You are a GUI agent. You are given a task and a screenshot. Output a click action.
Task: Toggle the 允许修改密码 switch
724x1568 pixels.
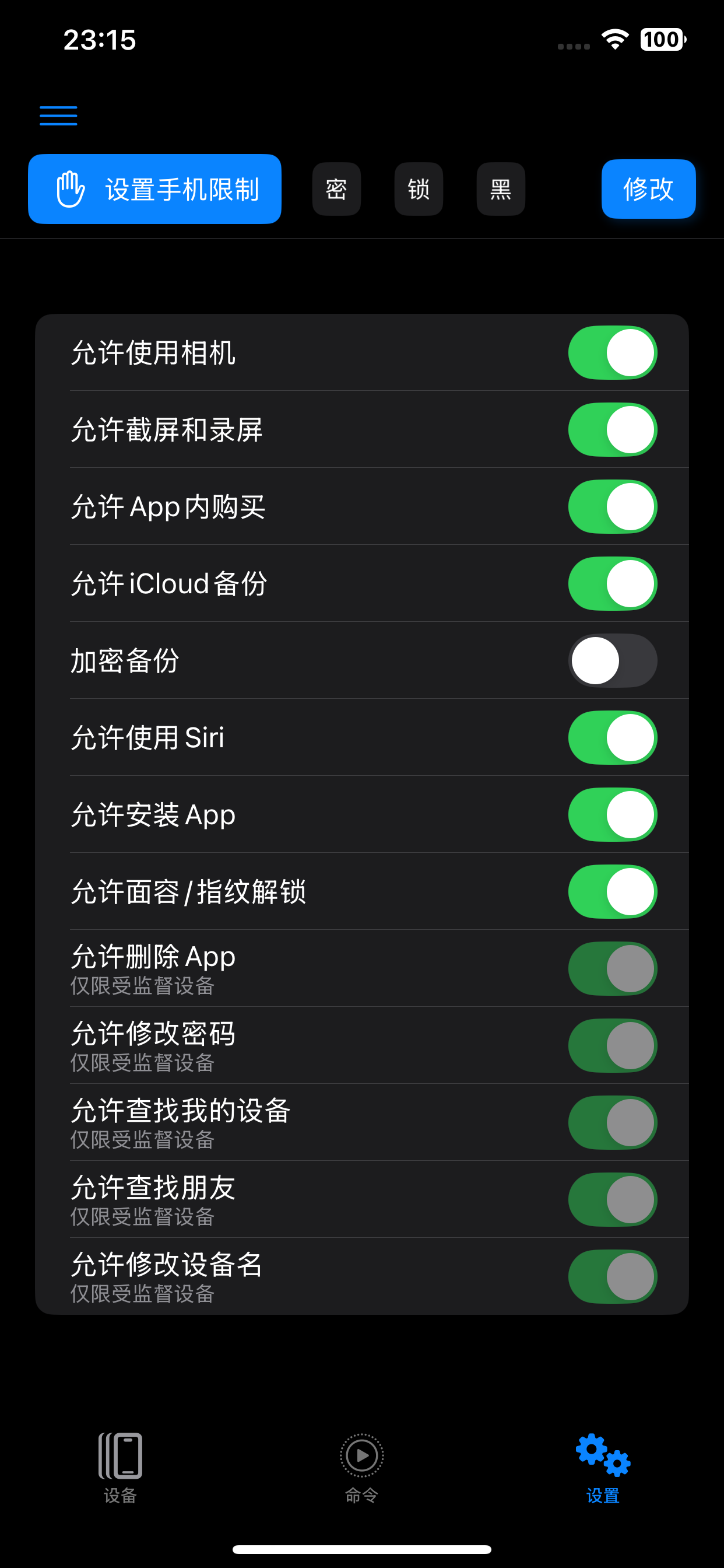coord(612,1046)
